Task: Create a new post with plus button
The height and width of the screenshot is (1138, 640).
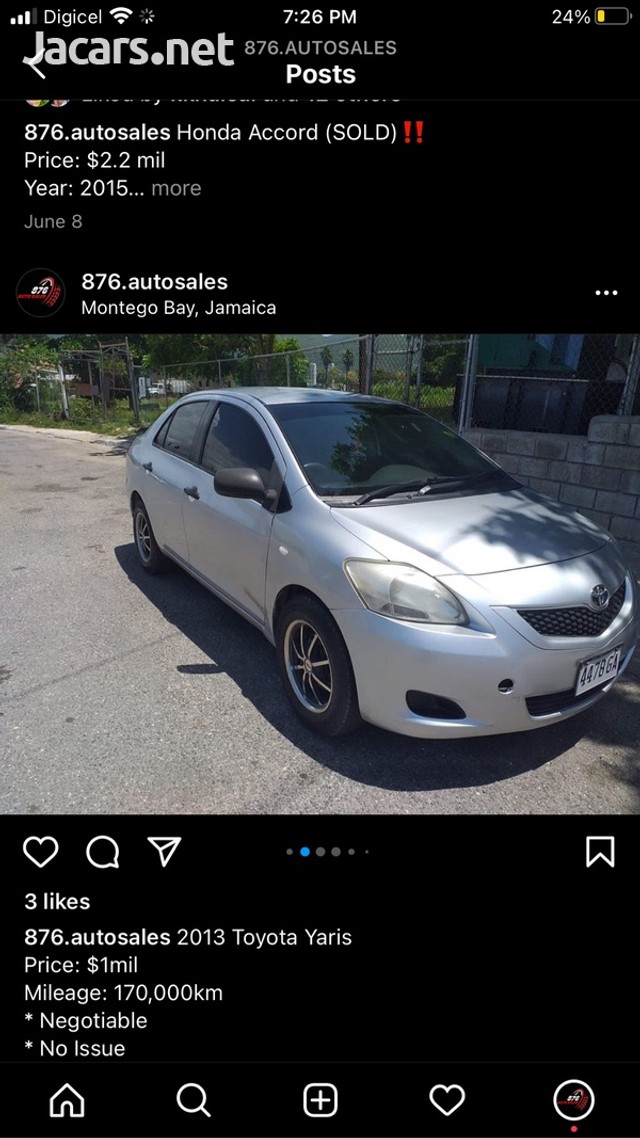Action: (x=320, y=1101)
